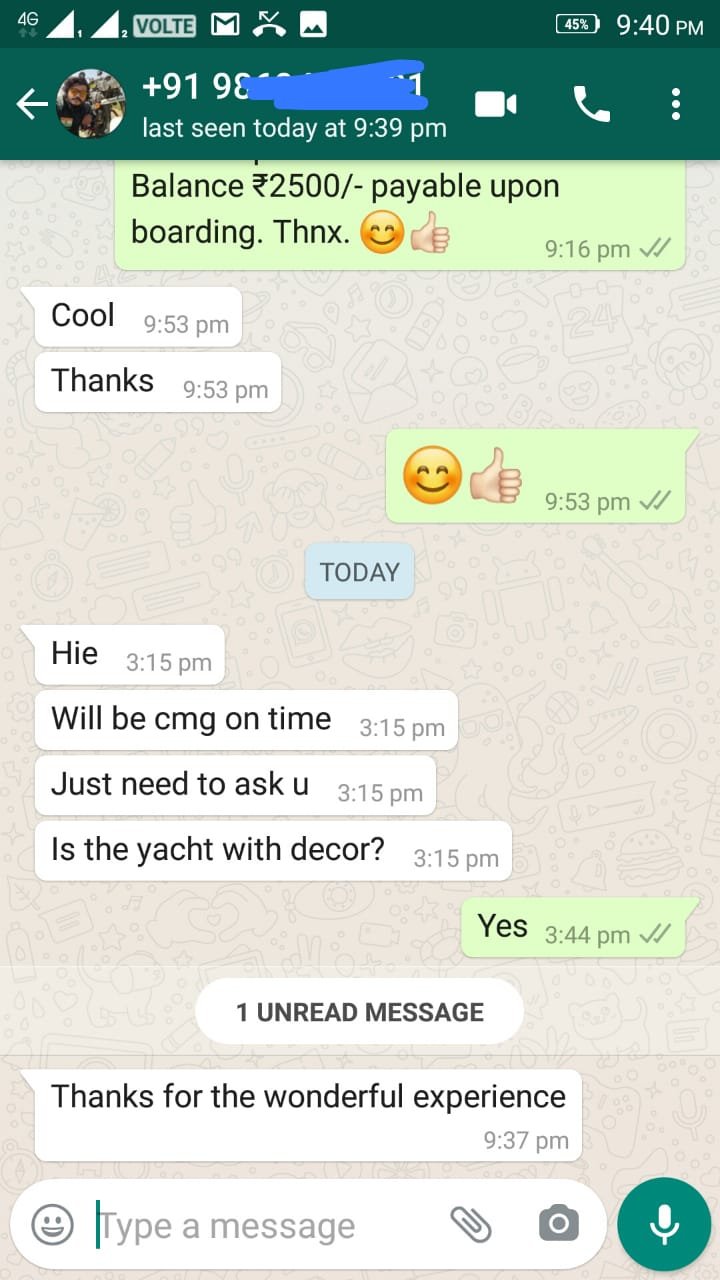This screenshot has height=1280, width=720.
Task: Start a voice call
Action: (x=591, y=104)
